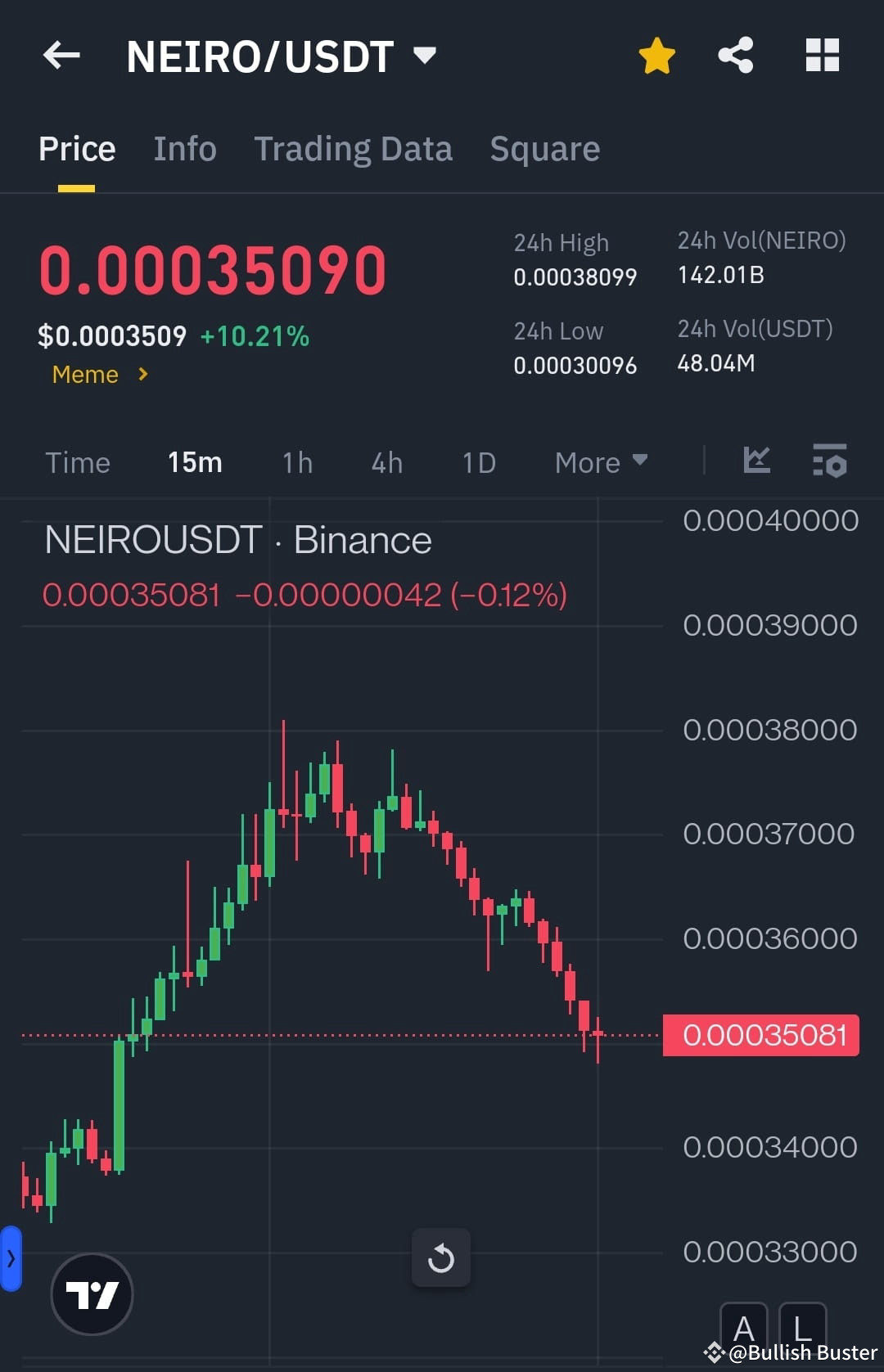Click the TradingView logo
The width and height of the screenshot is (884, 1372).
pyautogui.click(x=92, y=1293)
